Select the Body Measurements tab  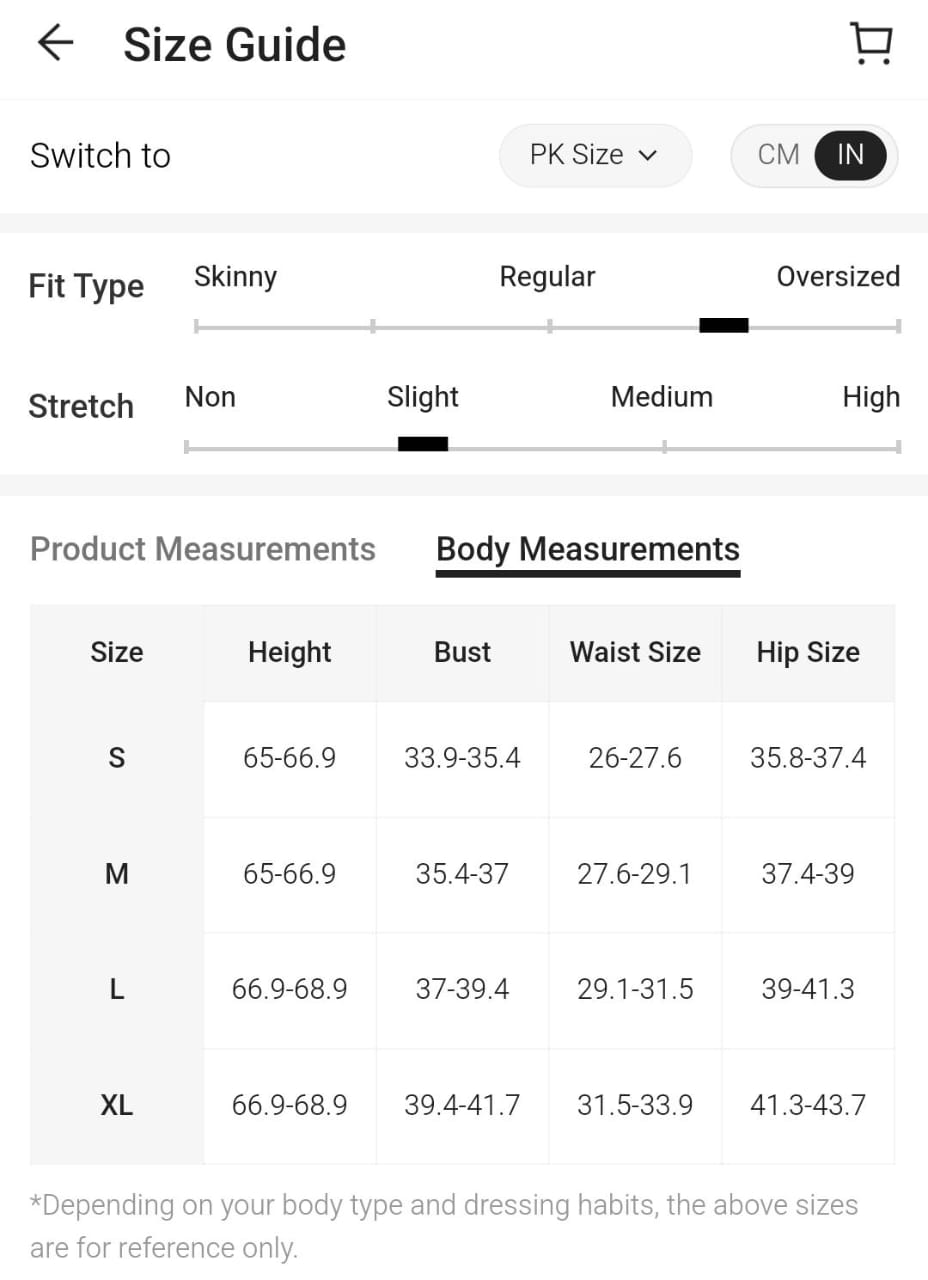click(x=588, y=549)
